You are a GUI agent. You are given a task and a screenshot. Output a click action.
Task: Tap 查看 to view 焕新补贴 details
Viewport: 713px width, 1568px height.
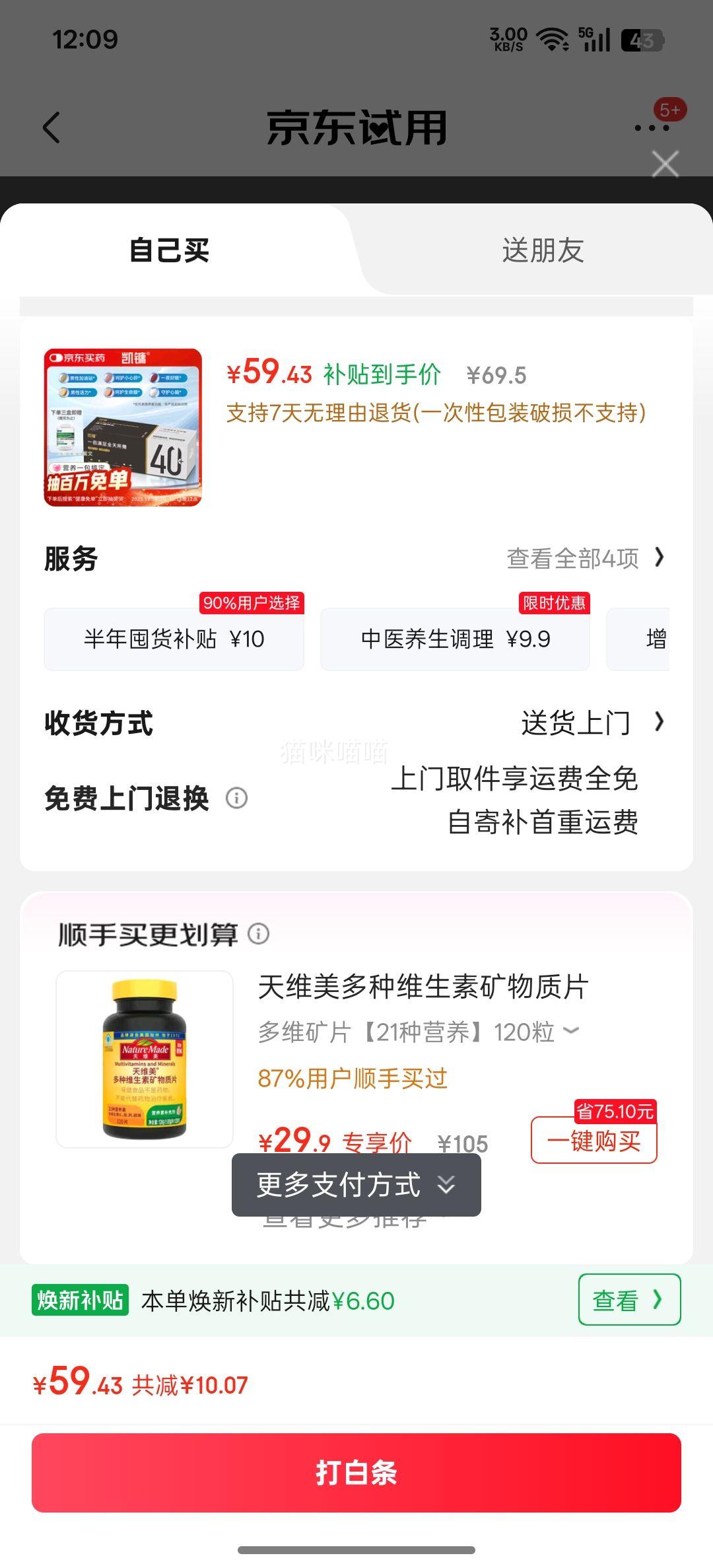point(628,1300)
